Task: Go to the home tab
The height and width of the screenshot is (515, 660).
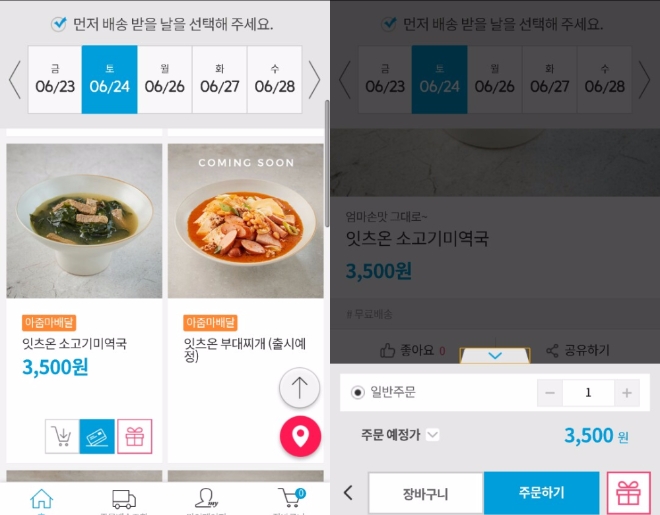Action: 41,498
